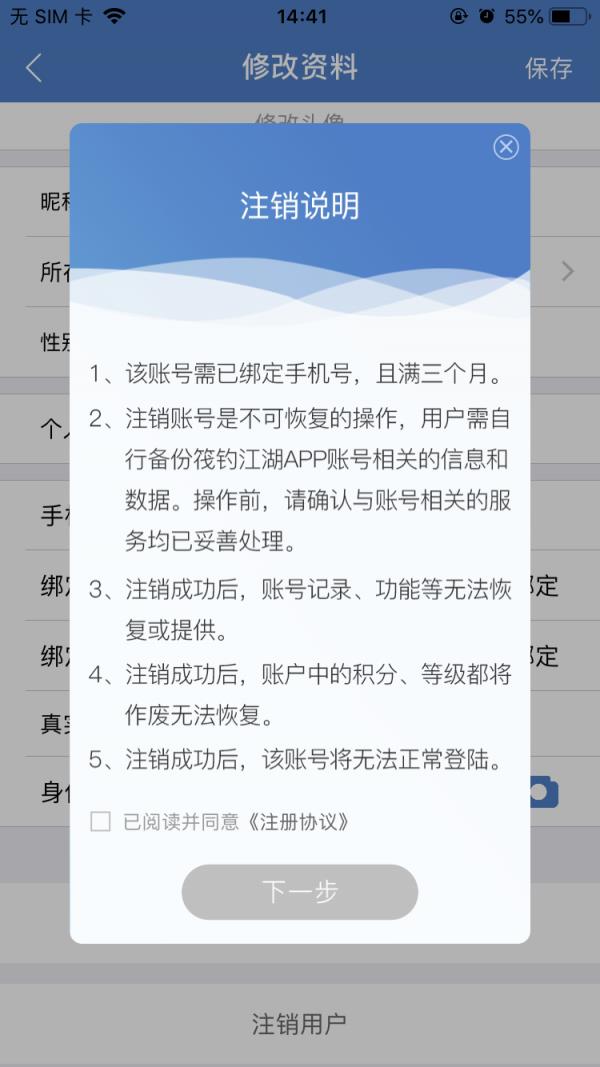Image resolution: width=600 pixels, height=1067 pixels.
Task: Check the 已阅读并同意 agreement box
Action: tap(101, 822)
